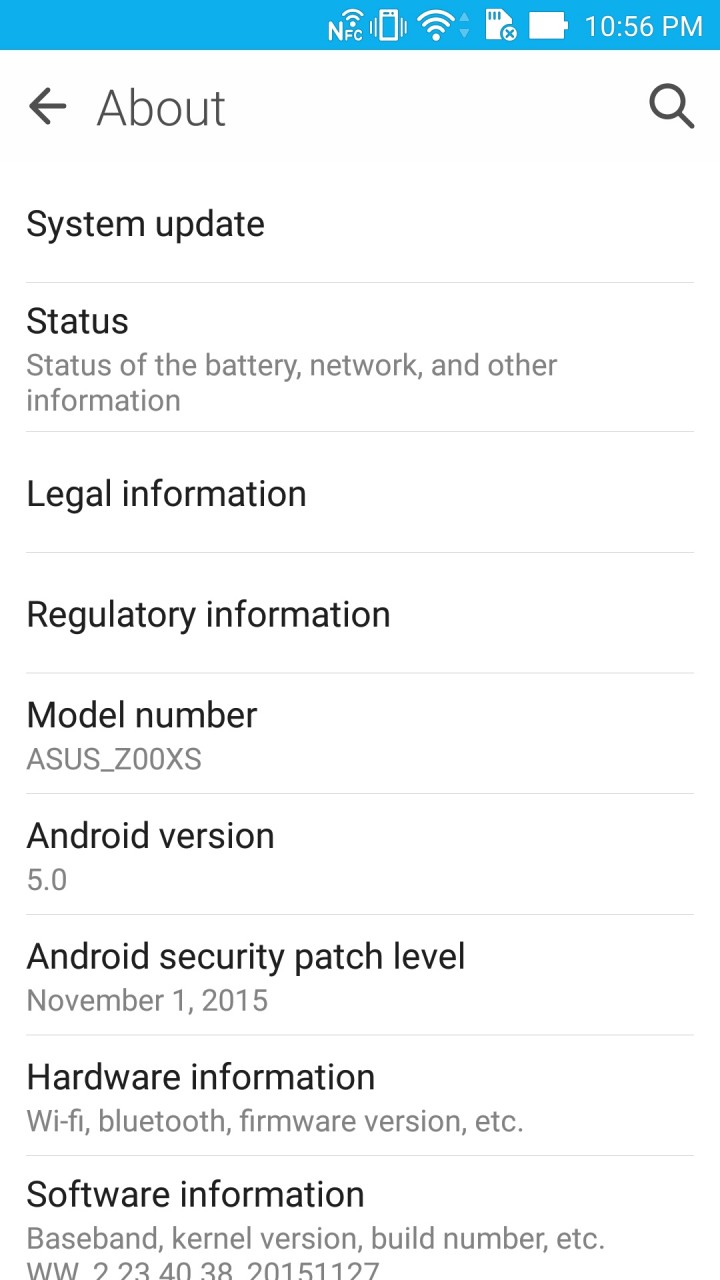Image resolution: width=720 pixels, height=1280 pixels.
Task: Open System update
Action: [x=360, y=224]
